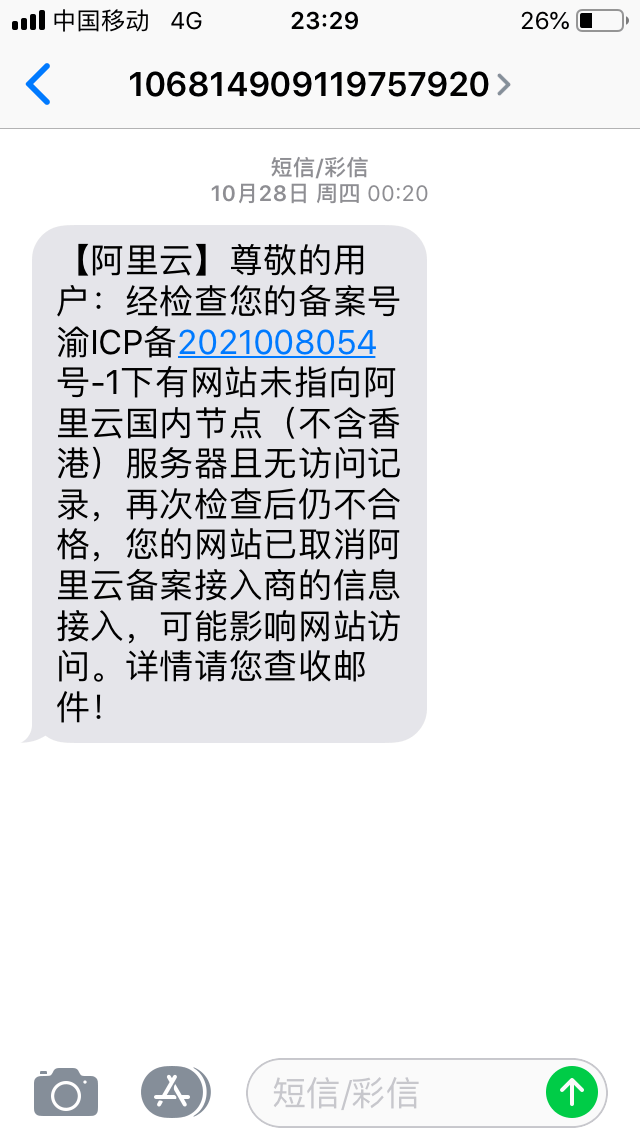Open the App Store apps drawer
The image size is (640, 1136).
click(x=175, y=1091)
